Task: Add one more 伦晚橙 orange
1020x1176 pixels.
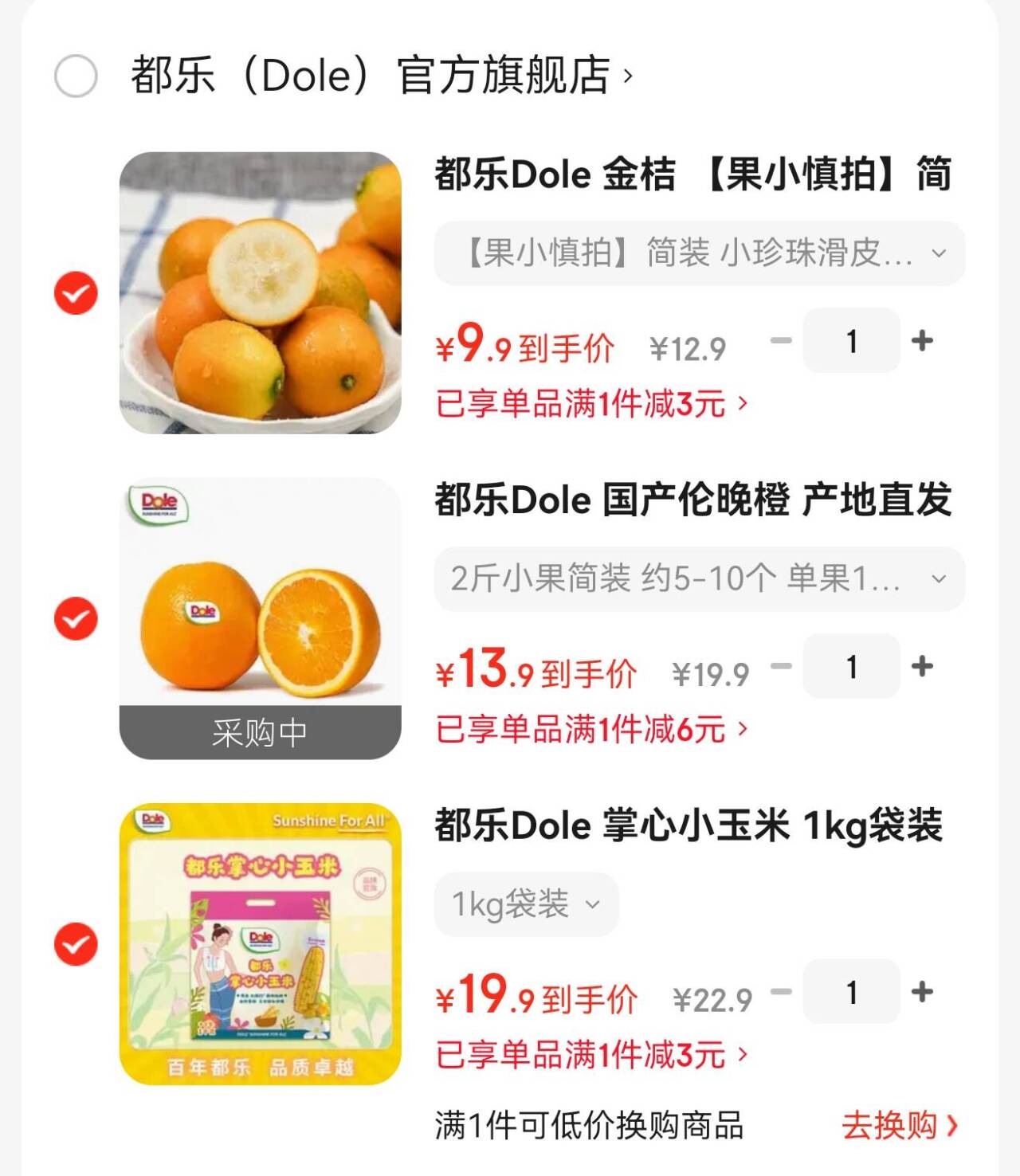Action: (x=922, y=666)
